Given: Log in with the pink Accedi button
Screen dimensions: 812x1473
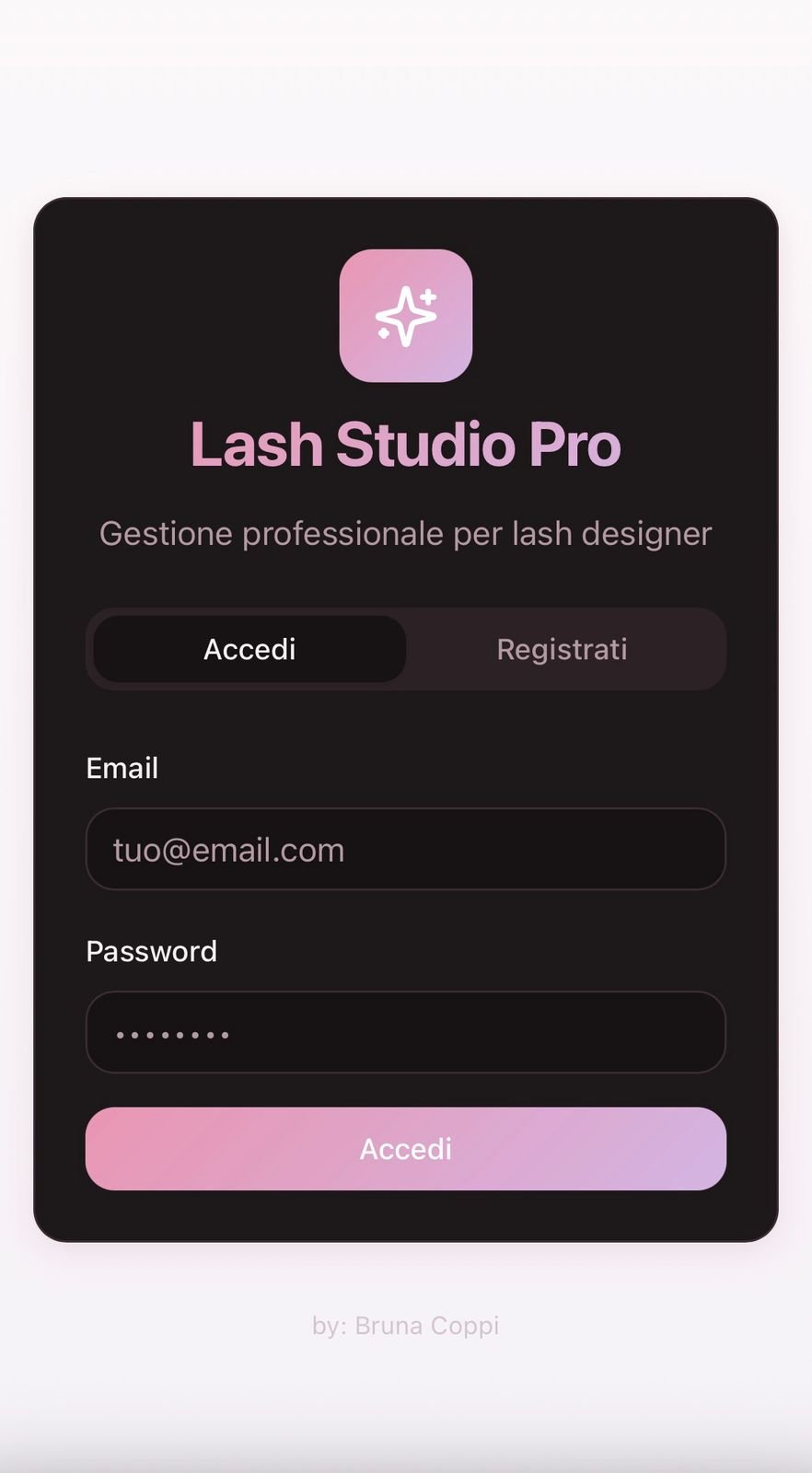Looking at the screenshot, I should (405, 1149).
